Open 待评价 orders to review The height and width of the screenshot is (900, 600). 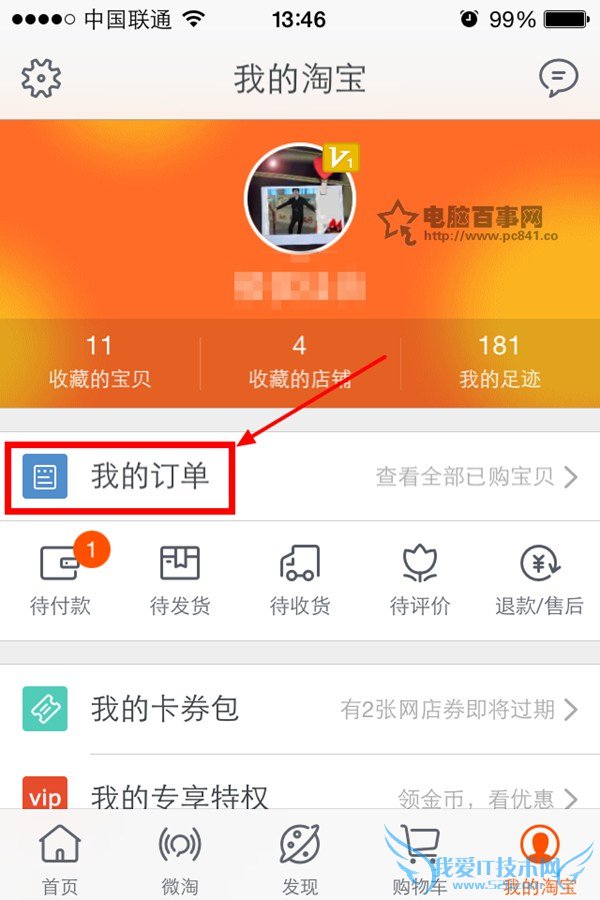[x=419, y=579]
